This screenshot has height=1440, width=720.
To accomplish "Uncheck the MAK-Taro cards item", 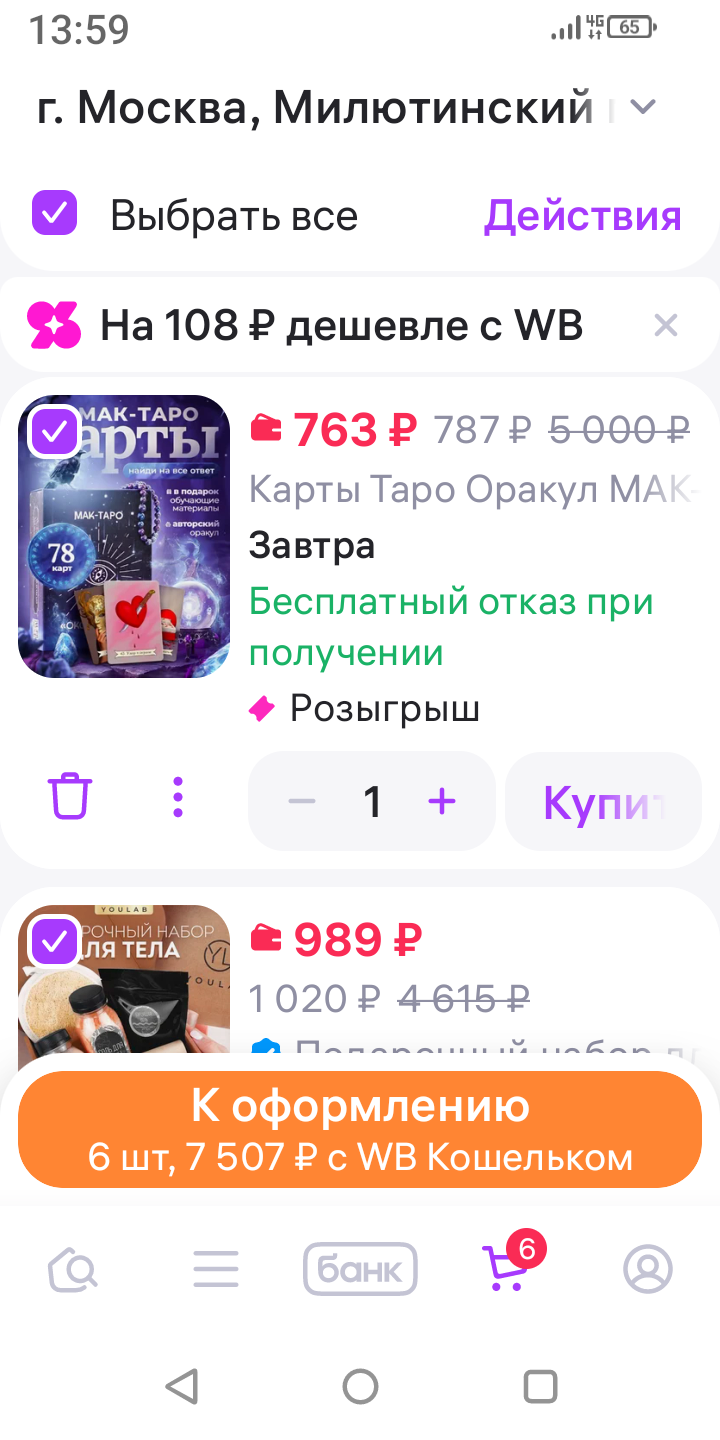I will pyautogui.click(x=54, y=433).
